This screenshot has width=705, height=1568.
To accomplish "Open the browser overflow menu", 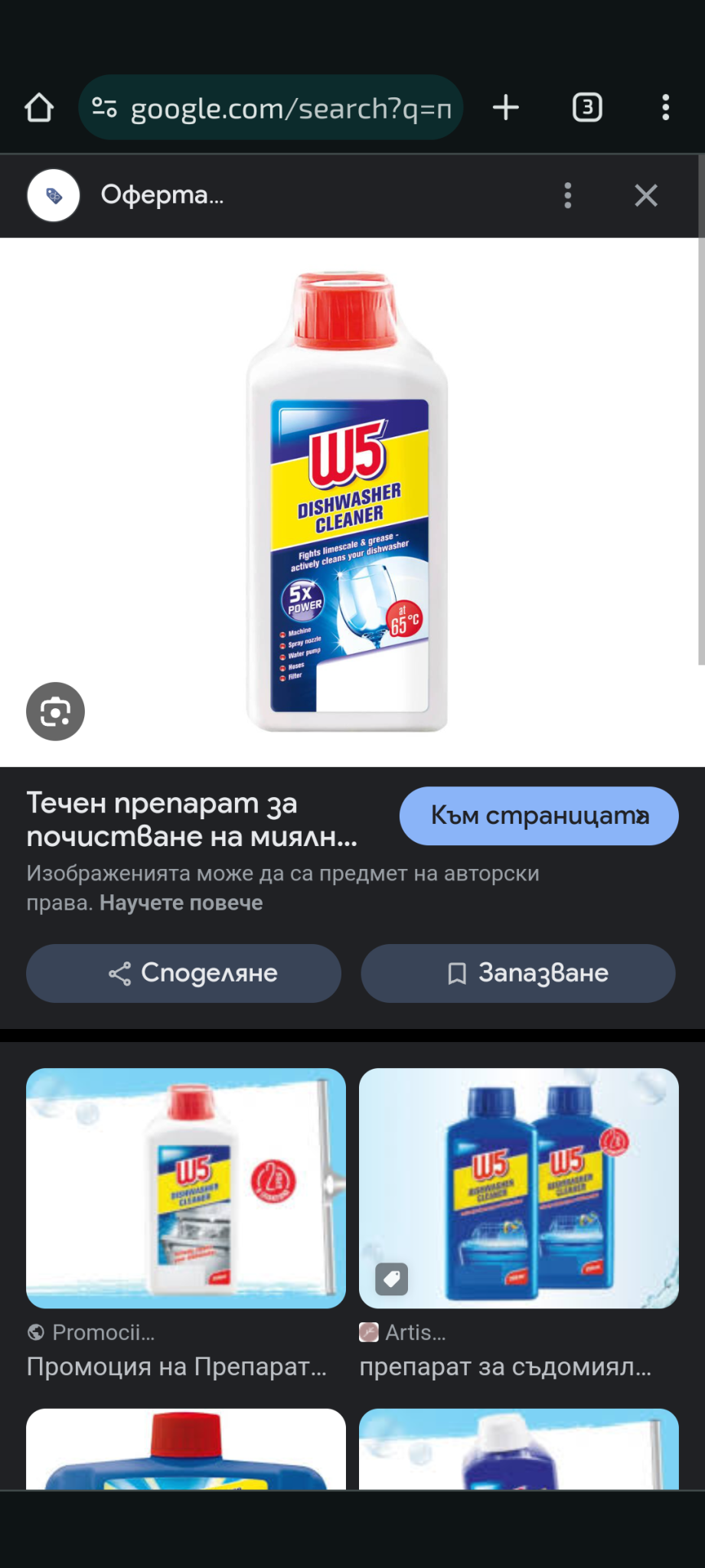I will (x=665, y=108).
